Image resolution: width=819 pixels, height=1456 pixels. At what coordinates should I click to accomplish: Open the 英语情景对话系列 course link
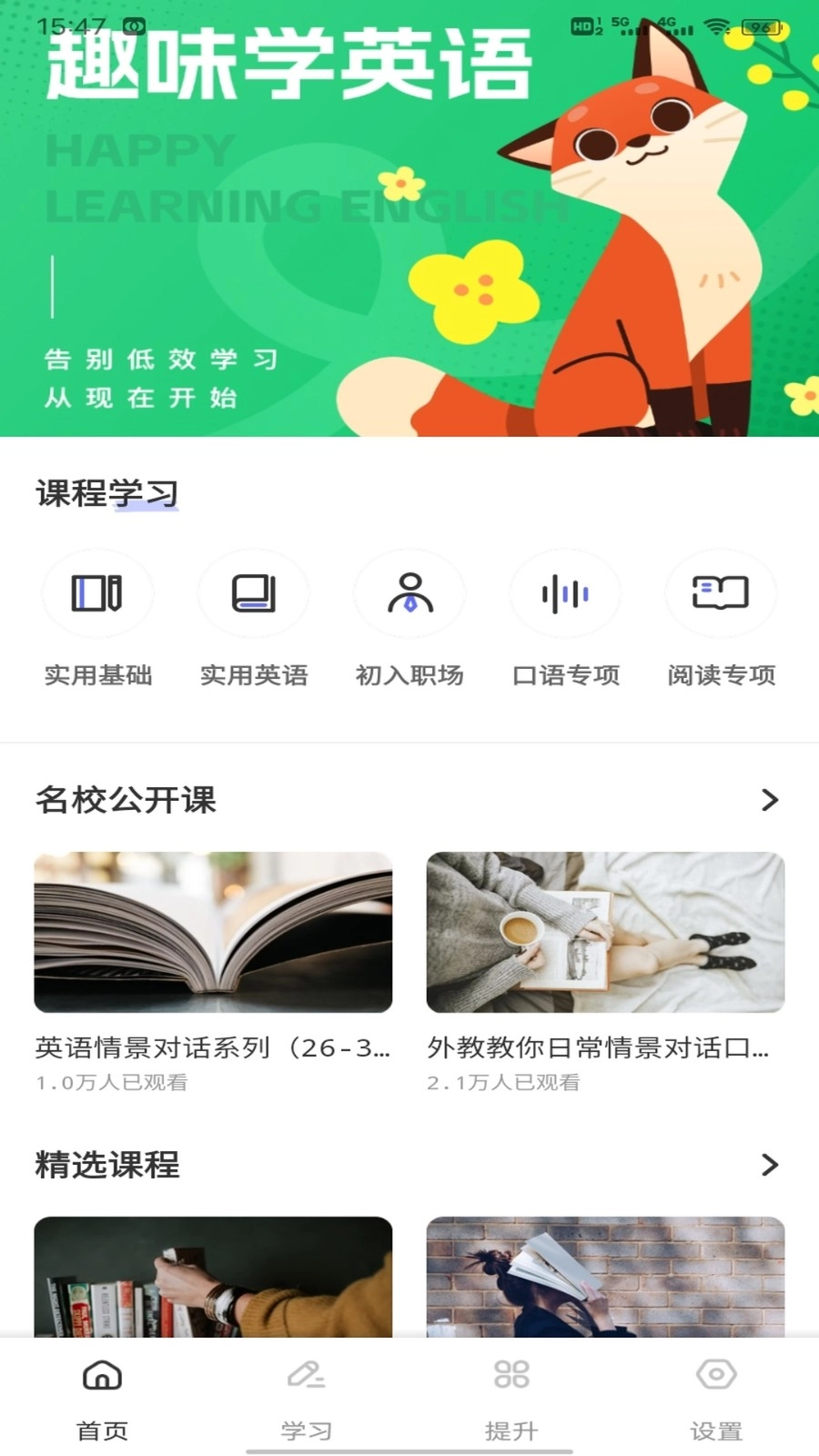pyautogui.click(x=214, y=1048)
